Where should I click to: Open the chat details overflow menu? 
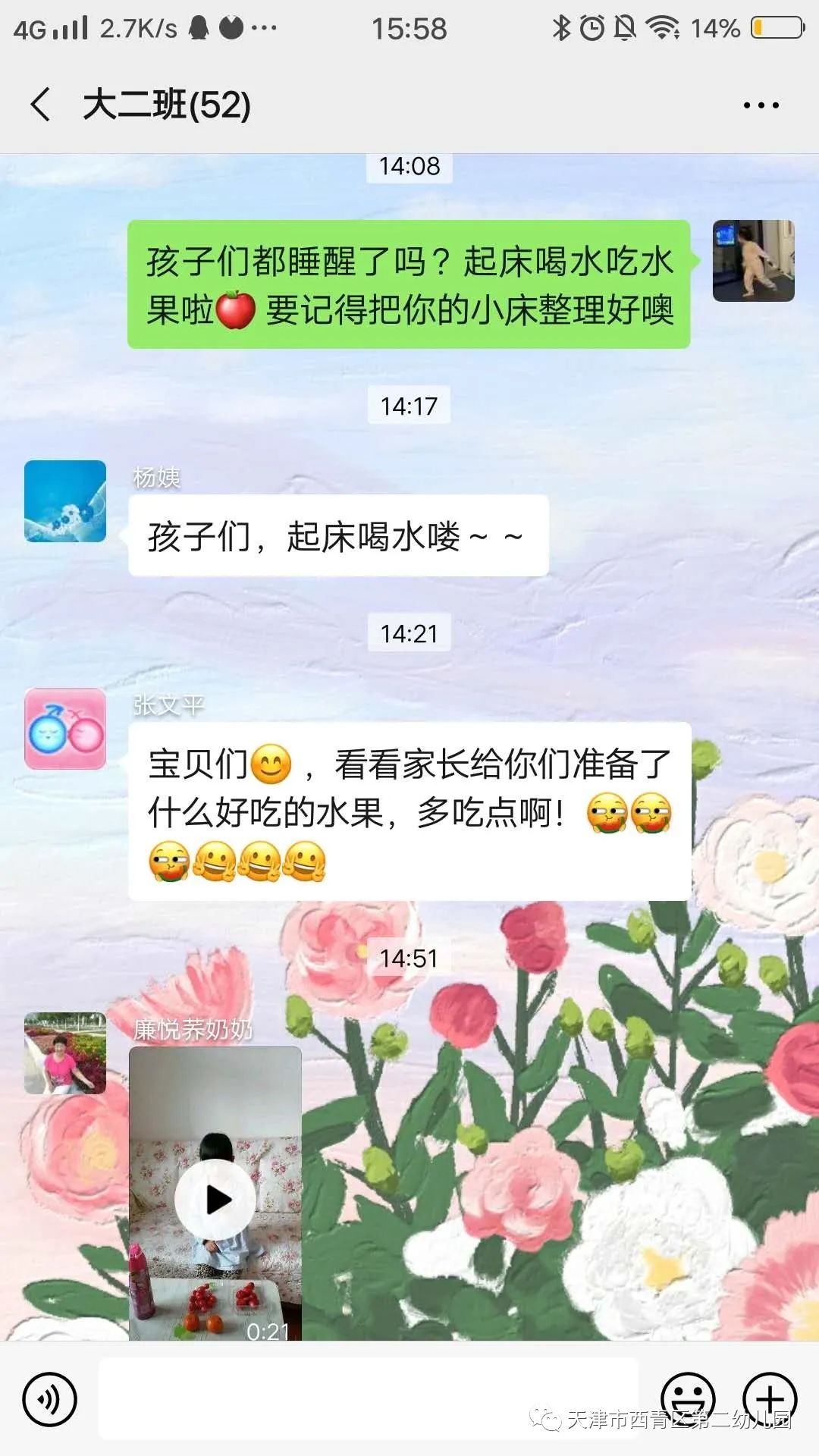(761, 105)
